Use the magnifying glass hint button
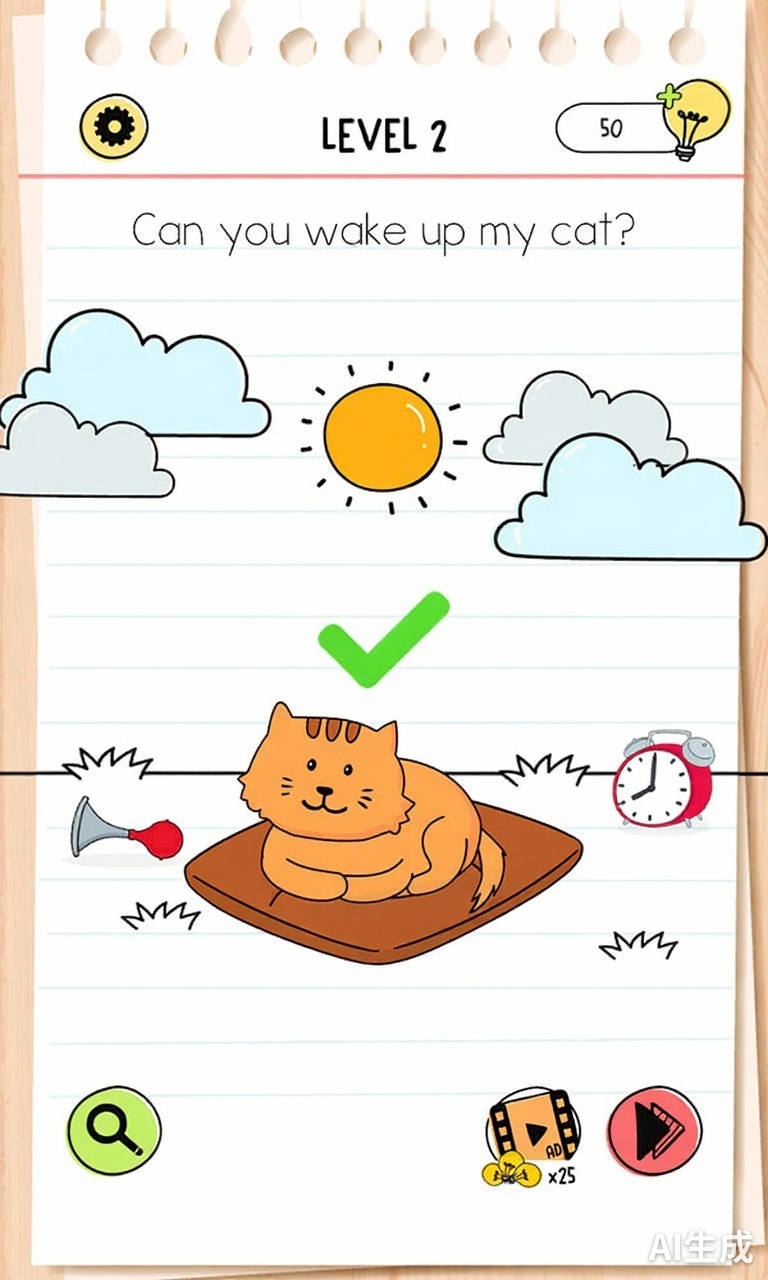Viewport: 768px width, 1280px height. 114,1130
